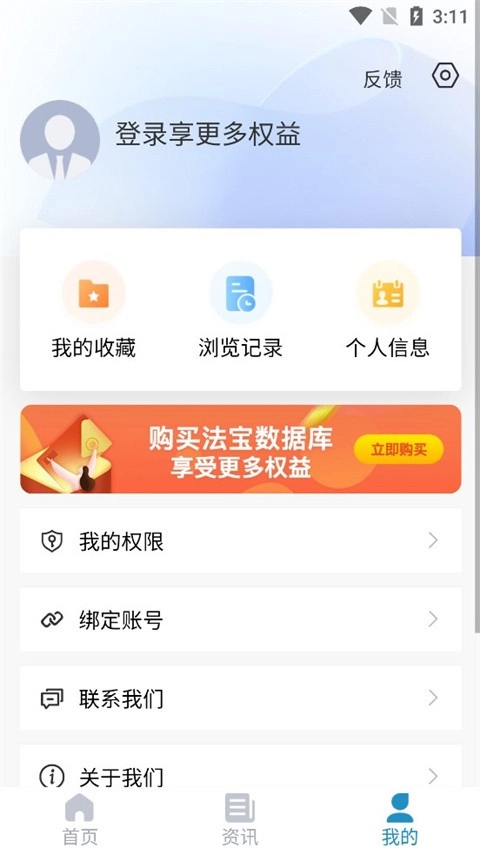Open the 我的权限 row
Image resolution: width=480 pixels, height=854 pixels.
(x=240, y=541)
